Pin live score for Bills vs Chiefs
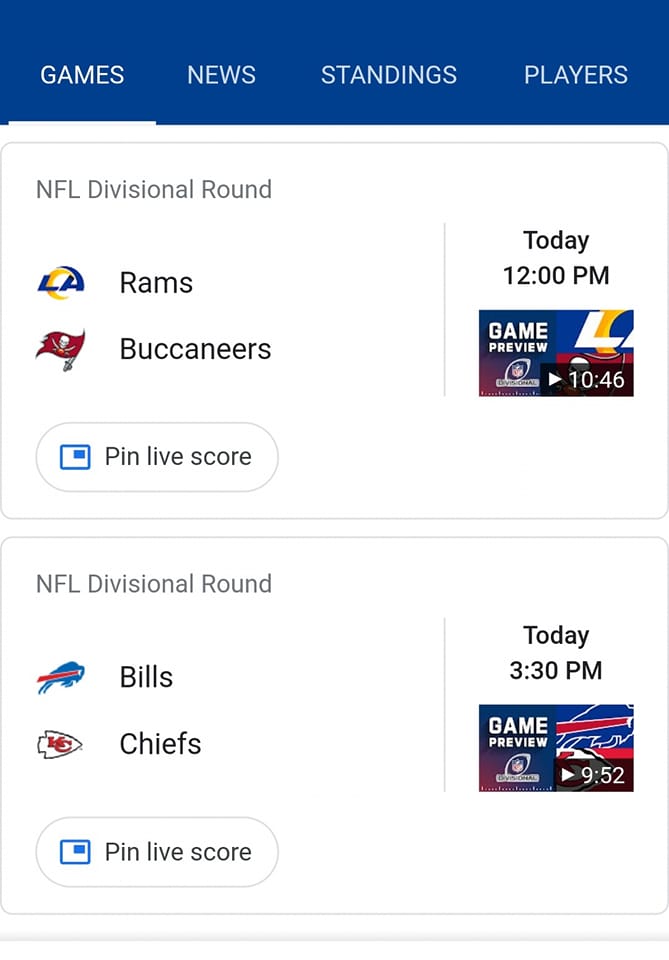 pos(157,852)
